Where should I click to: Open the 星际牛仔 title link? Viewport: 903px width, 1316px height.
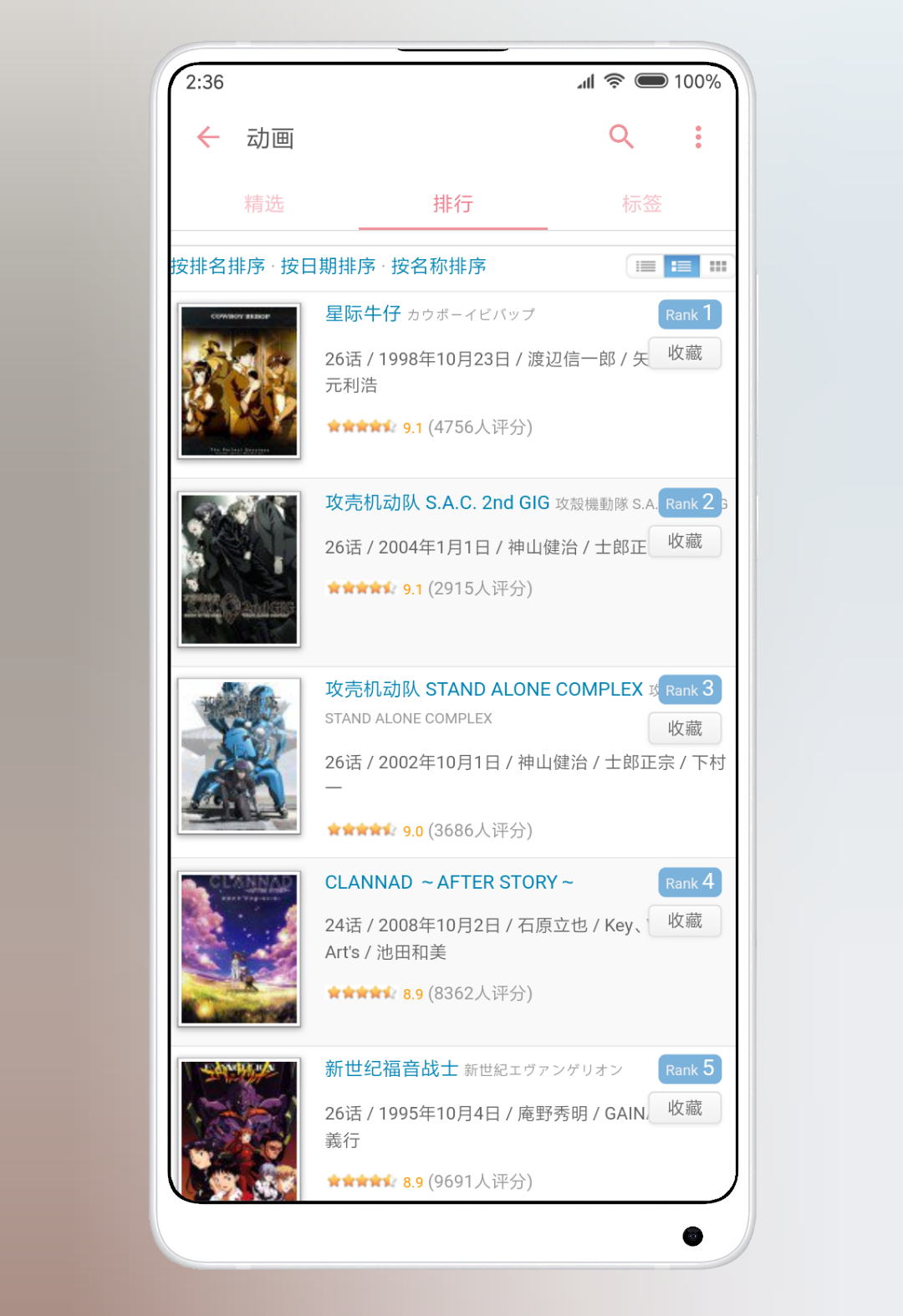coord(363,314)
